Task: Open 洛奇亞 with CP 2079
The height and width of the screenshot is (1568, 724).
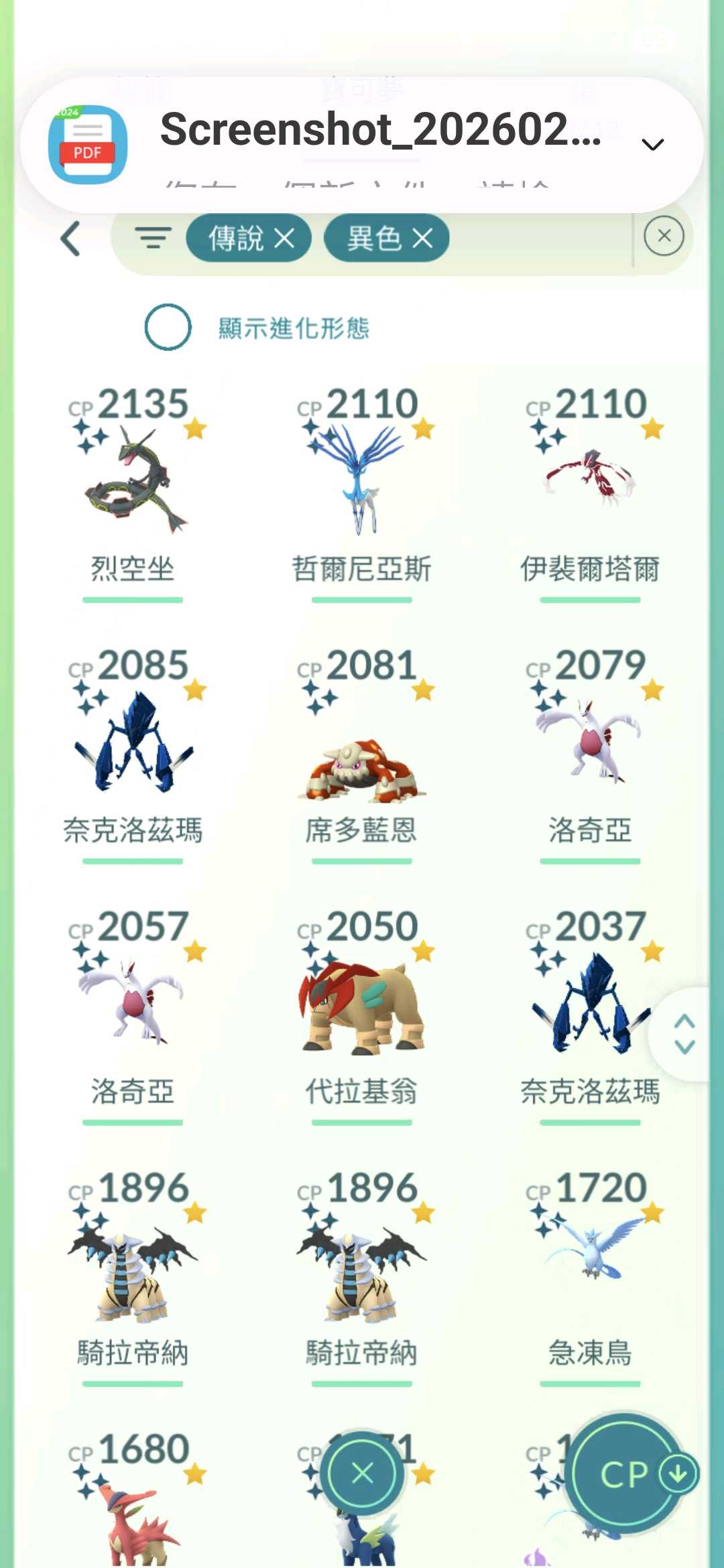Action: coord(590,744)
